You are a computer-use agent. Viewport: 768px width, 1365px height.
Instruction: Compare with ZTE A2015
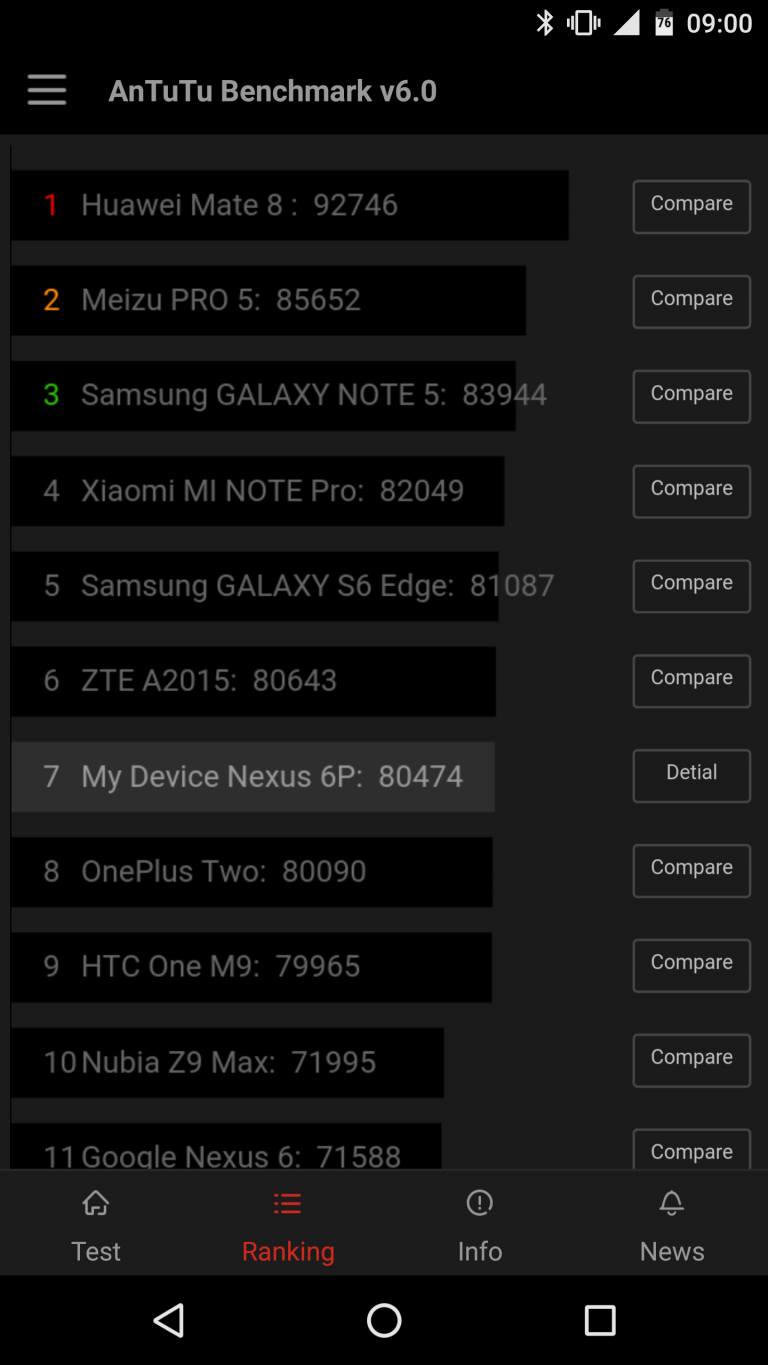click(x=691, y=681)
